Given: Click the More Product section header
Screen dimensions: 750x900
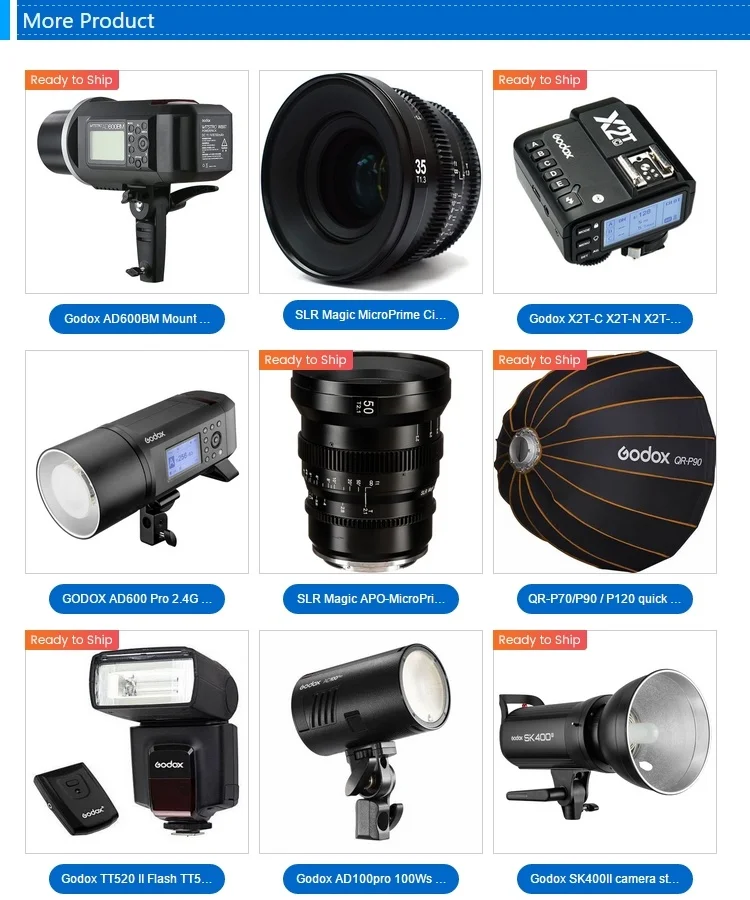Looking at the screenshot, I should [88, 20].
